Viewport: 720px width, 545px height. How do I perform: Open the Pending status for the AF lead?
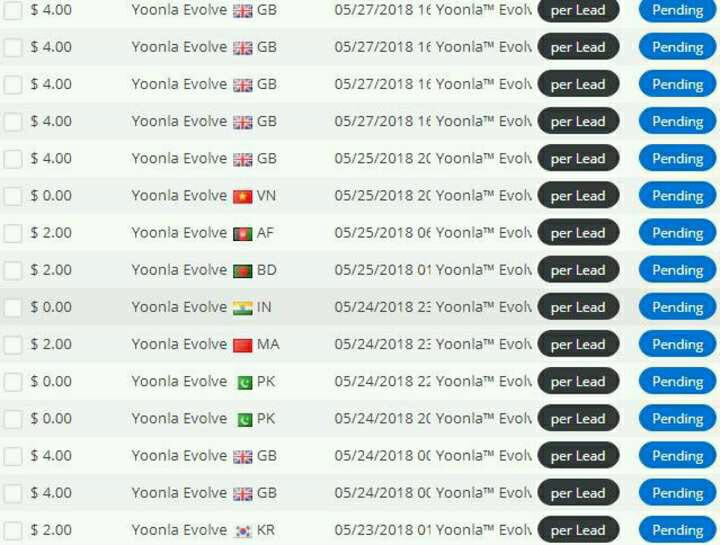click(x=677, y=233)
